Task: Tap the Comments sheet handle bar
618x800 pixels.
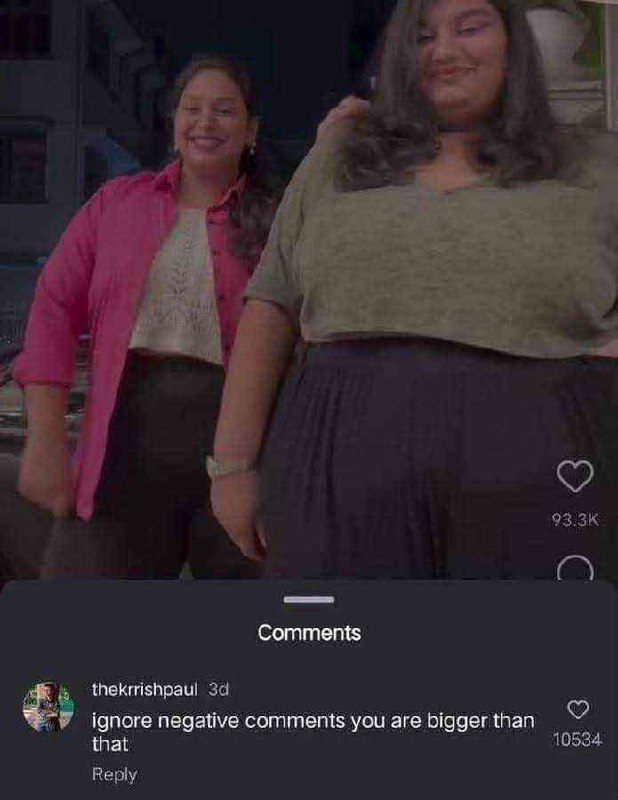Action: coord(309,599)
